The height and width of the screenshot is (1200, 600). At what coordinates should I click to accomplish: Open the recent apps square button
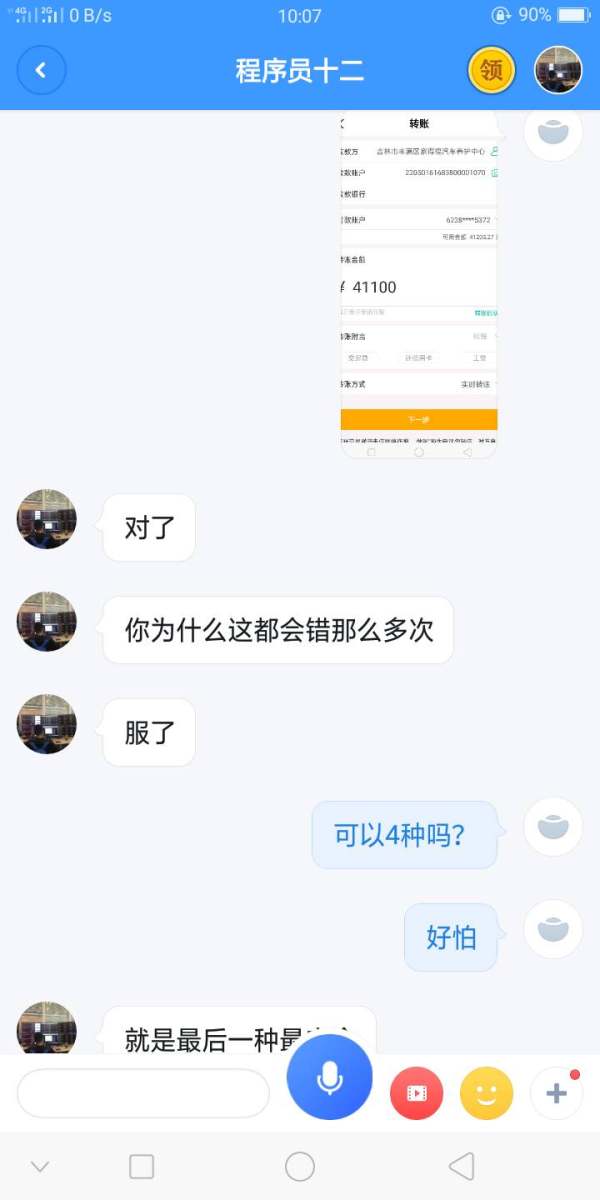pos(142,1166)
